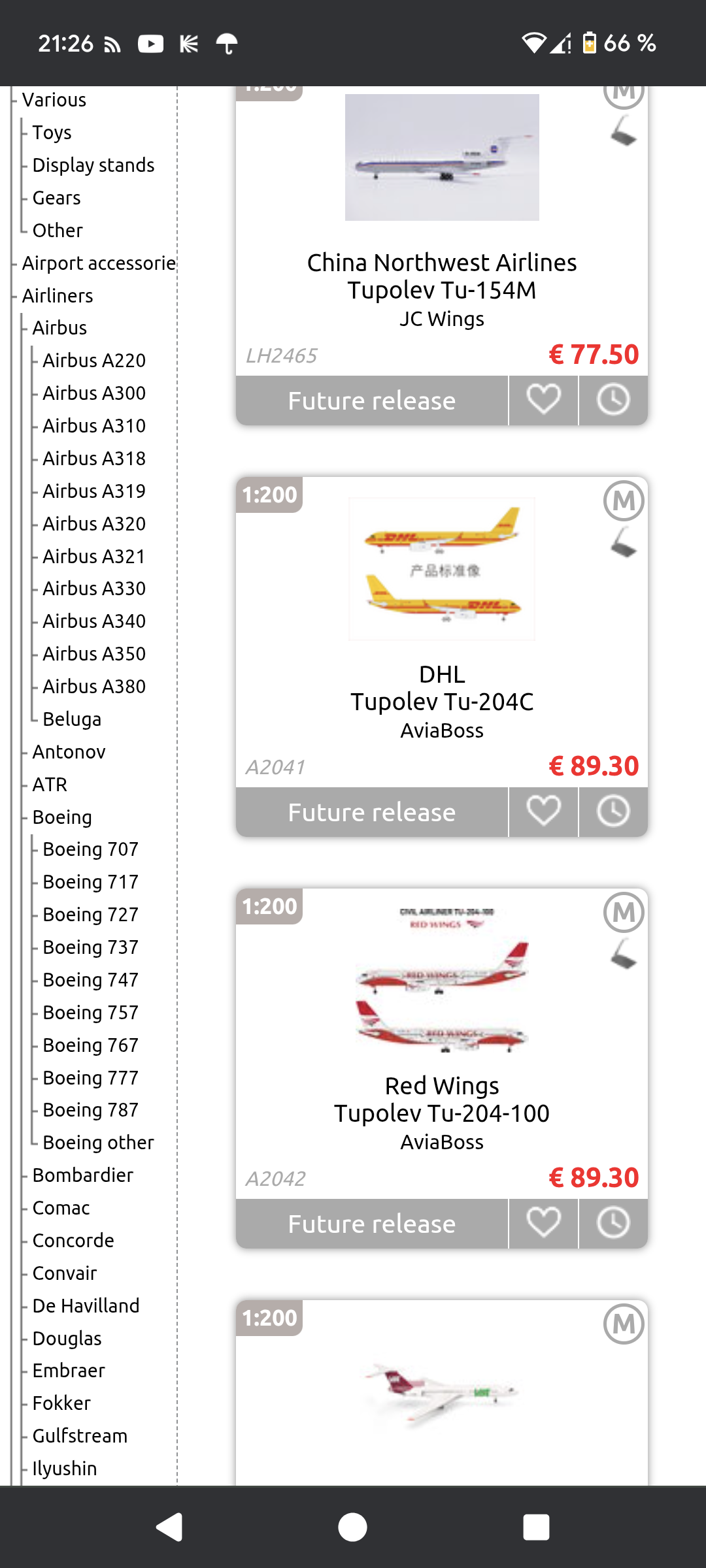Browse the Ilyushin category
The width and height of the screenshot is (706, 1568).
tap(65, 1468)
